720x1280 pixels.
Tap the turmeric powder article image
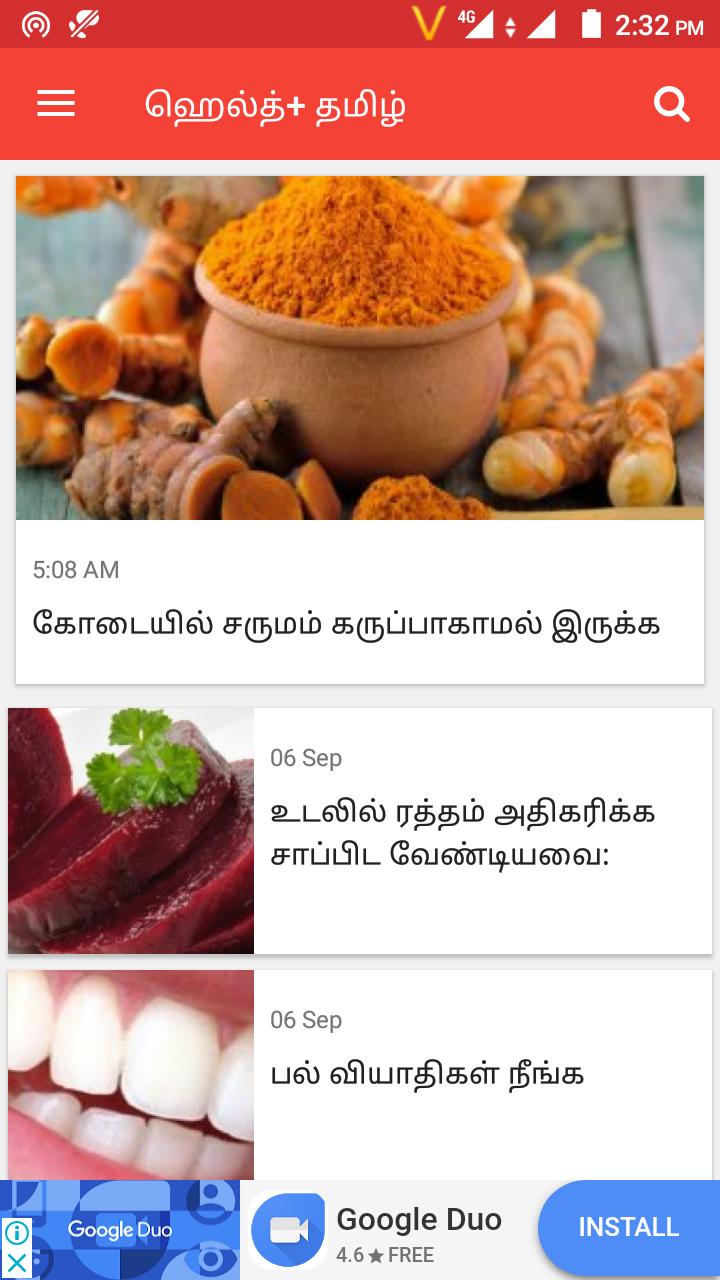click(360, 347)
